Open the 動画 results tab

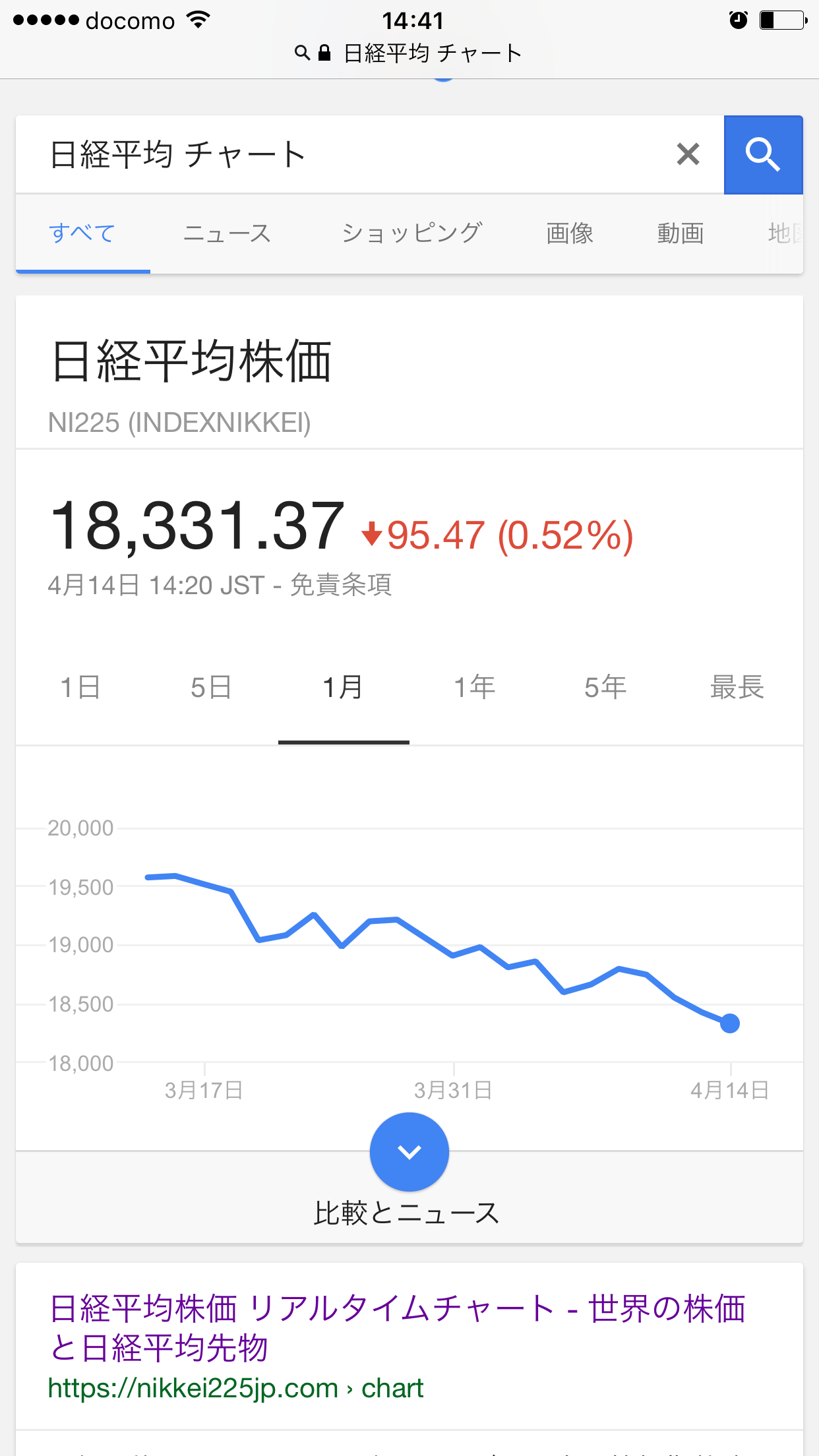(x=681, y=233)
